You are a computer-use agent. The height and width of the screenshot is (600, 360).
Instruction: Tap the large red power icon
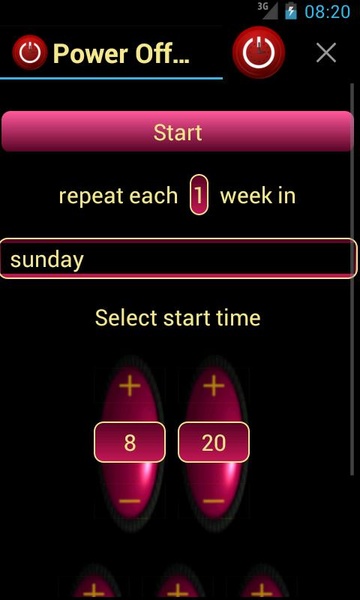259,52
